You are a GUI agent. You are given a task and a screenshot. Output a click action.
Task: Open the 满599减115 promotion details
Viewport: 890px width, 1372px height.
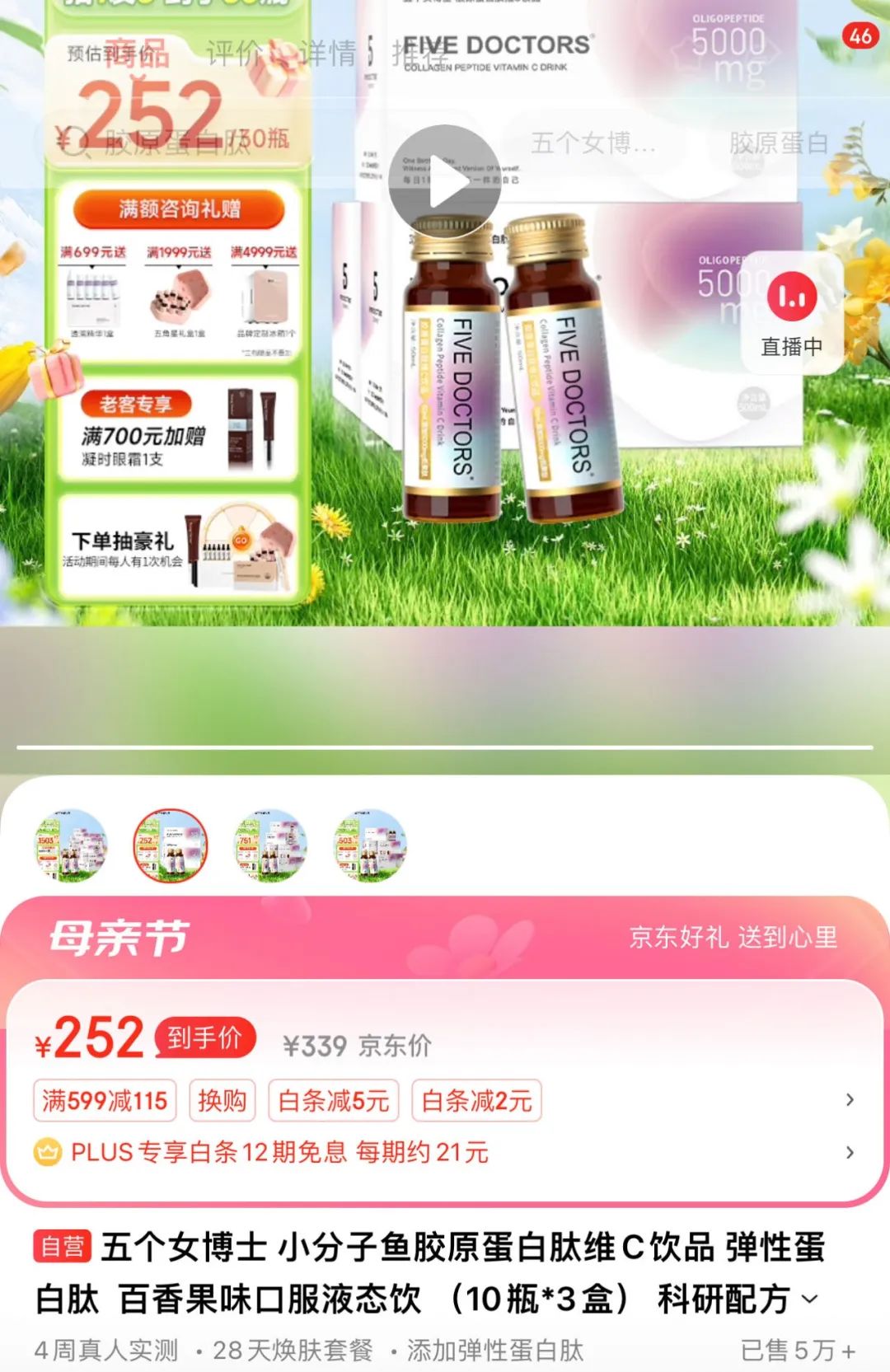coord(105,1100)
